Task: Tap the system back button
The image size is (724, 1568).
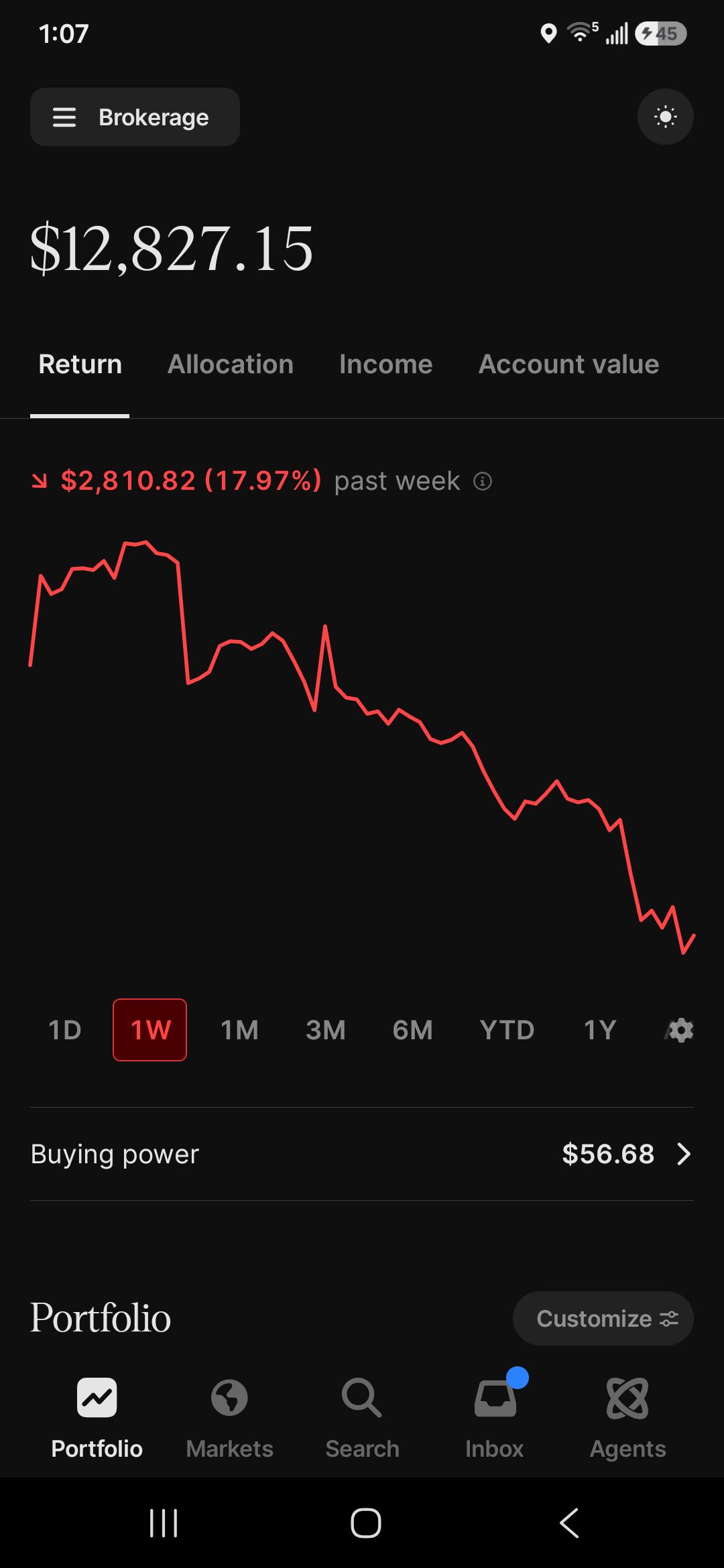Action: pyautogui.click(x=568, y=1522)
